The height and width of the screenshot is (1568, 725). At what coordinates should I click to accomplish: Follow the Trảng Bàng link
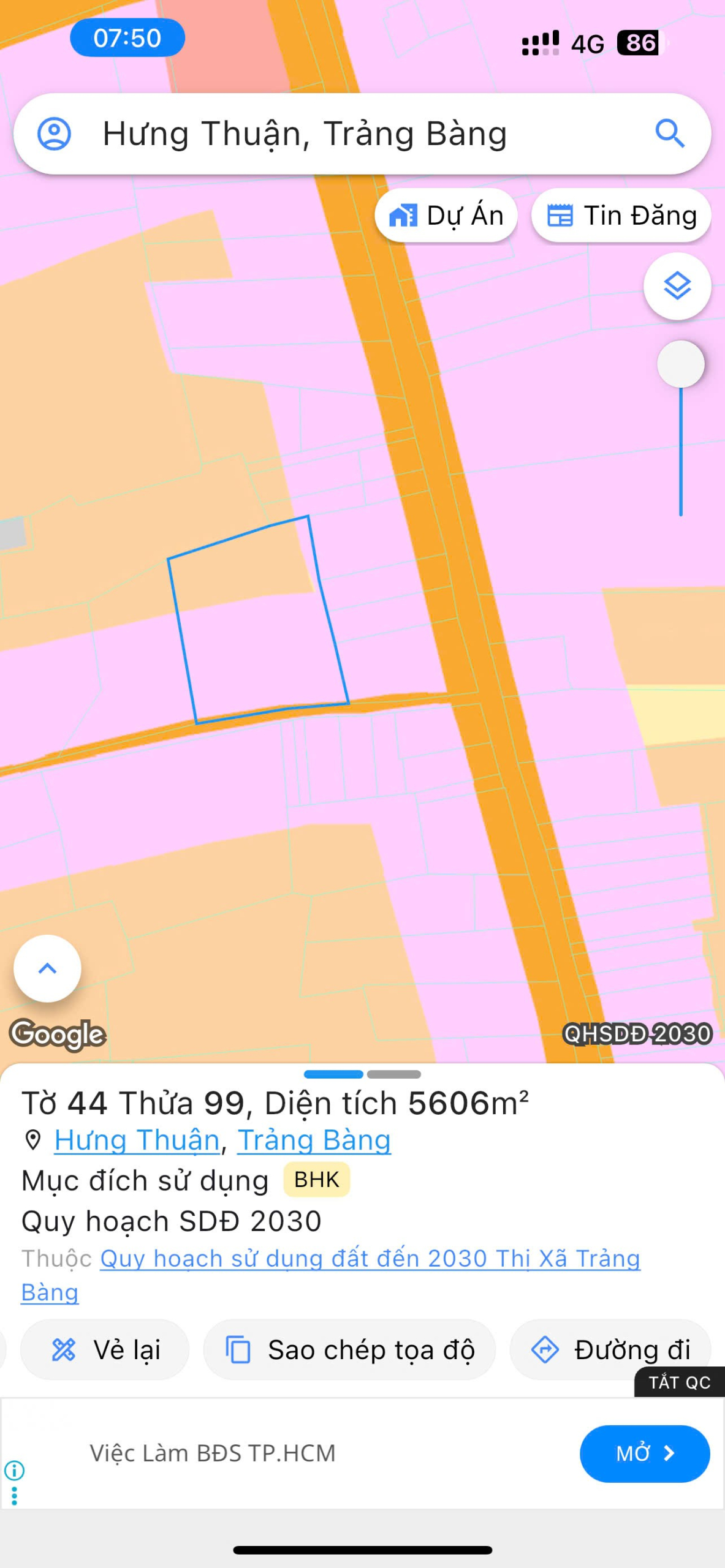[x=314, y=1140]
